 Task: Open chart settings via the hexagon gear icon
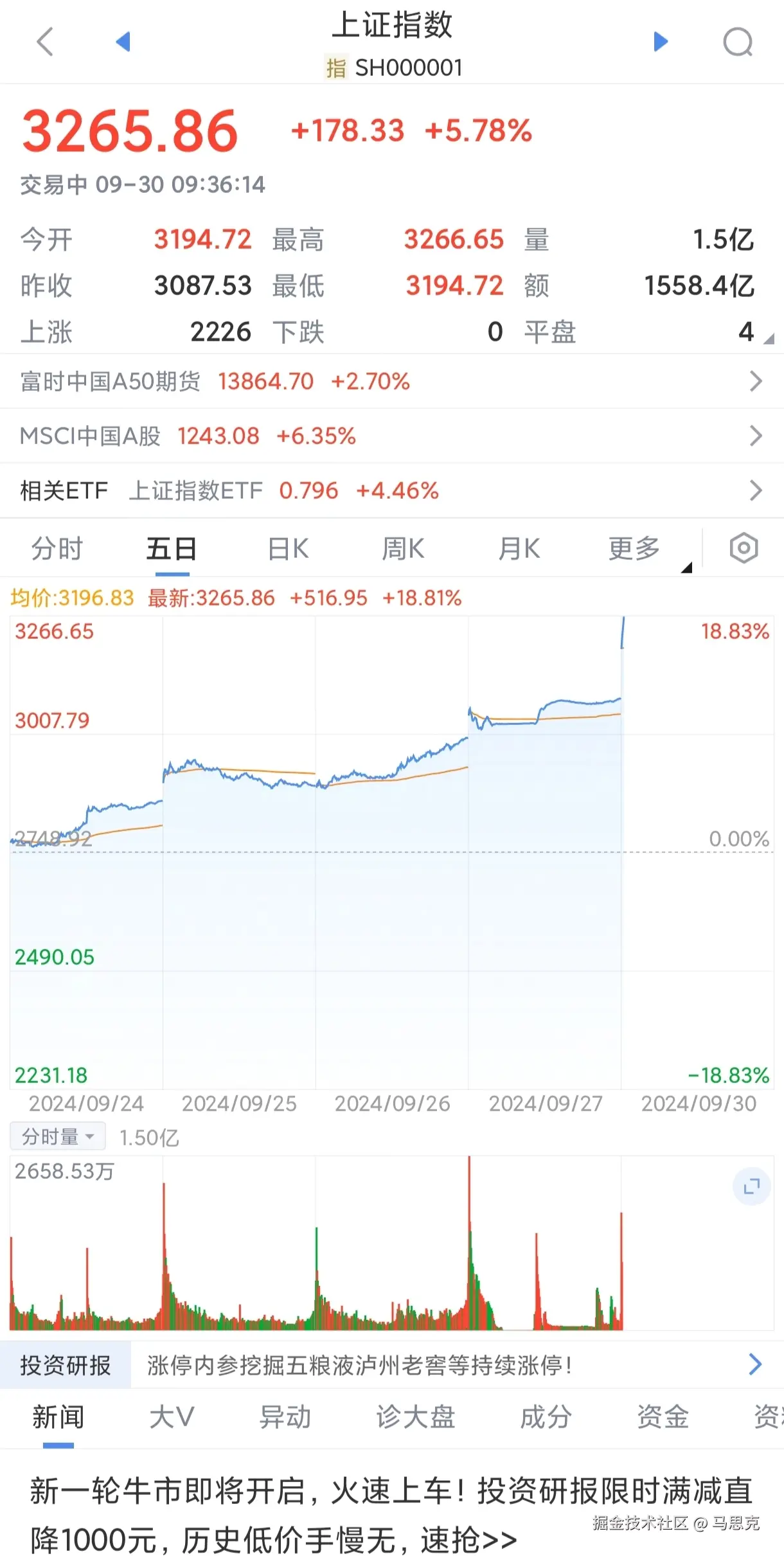743,548
